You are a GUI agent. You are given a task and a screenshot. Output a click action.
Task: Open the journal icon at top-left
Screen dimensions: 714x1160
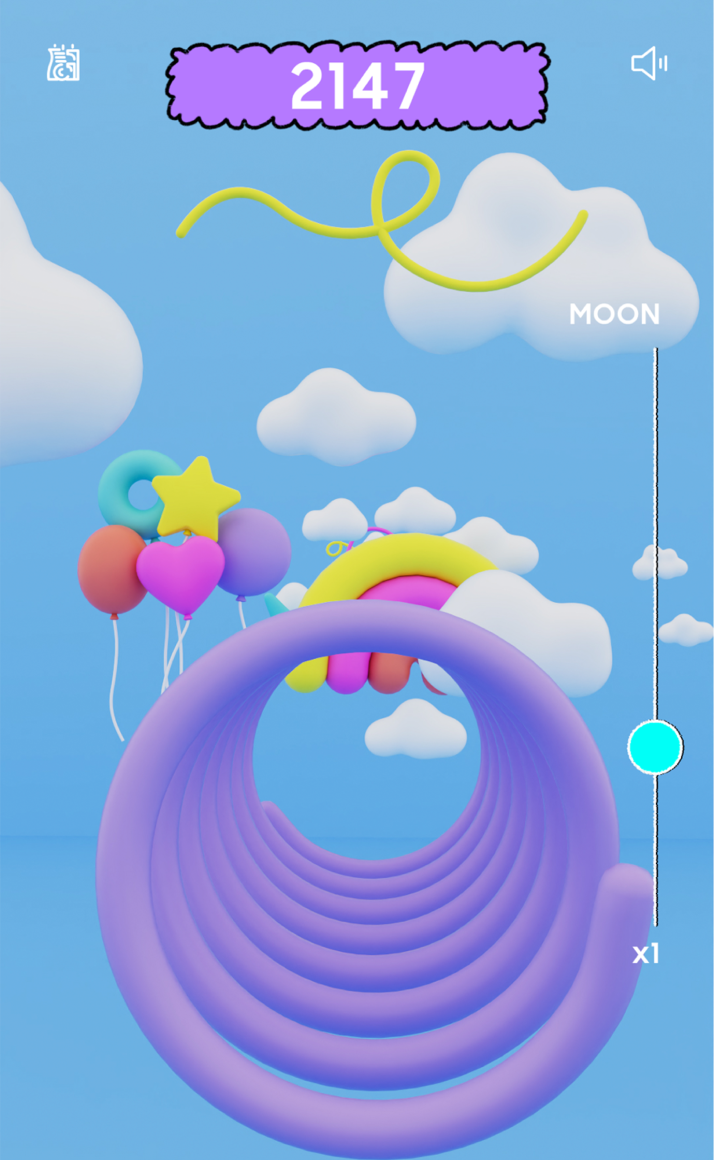63,63
